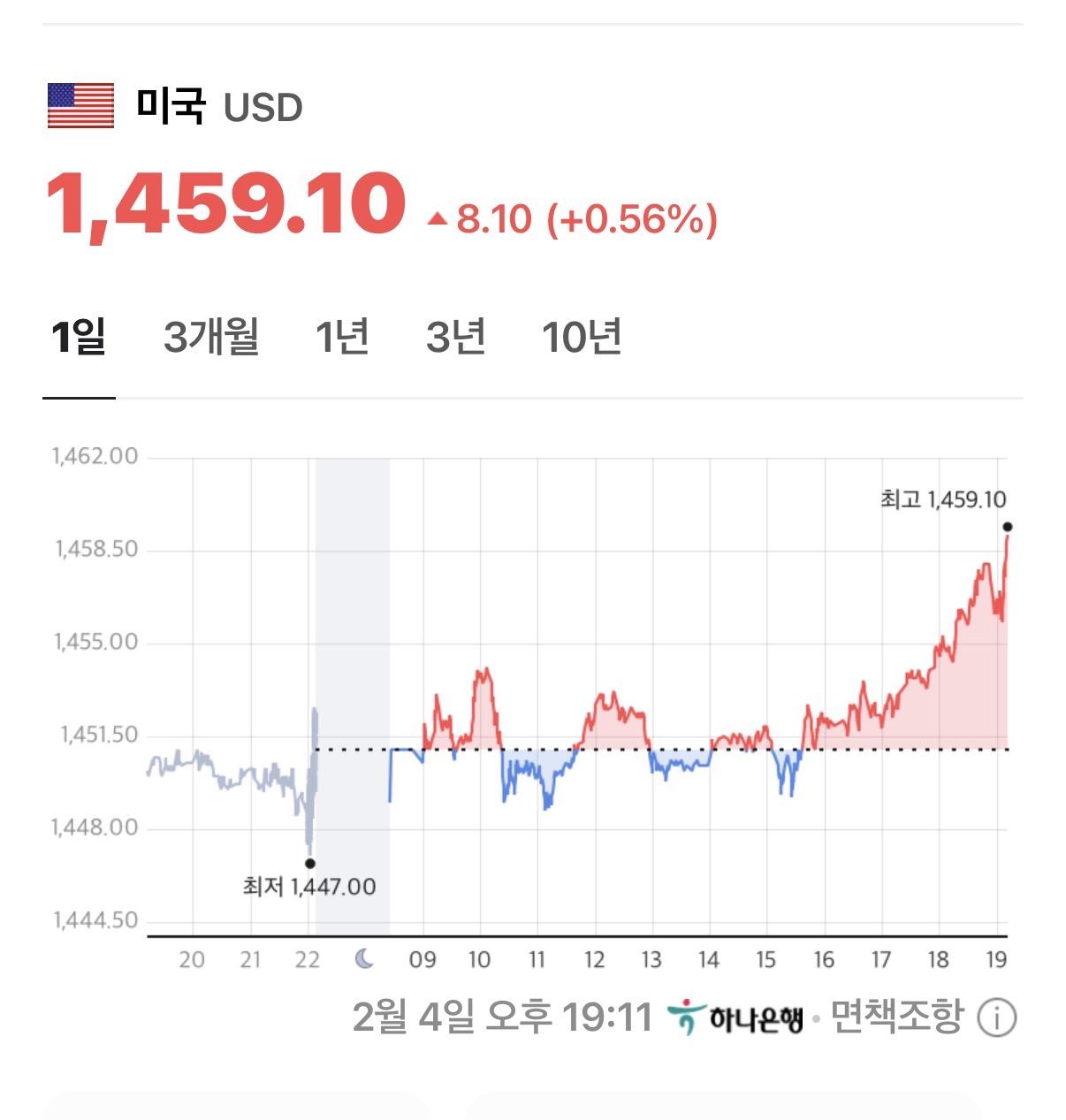Screen dimensions: 1066x1120
Task: Open the 10년 chart view
Action: tap(582, 336)
